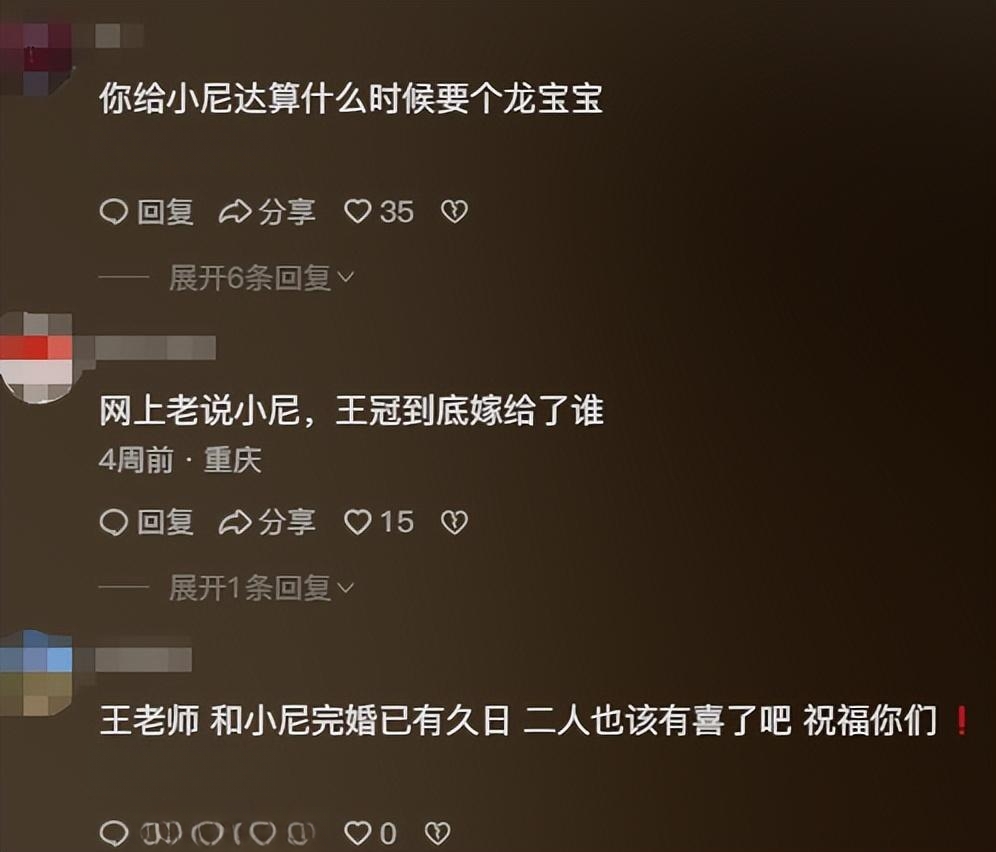Like the comment with 15 likes
The width and height of the screenshot is (996, 852).
pos(358,522)
